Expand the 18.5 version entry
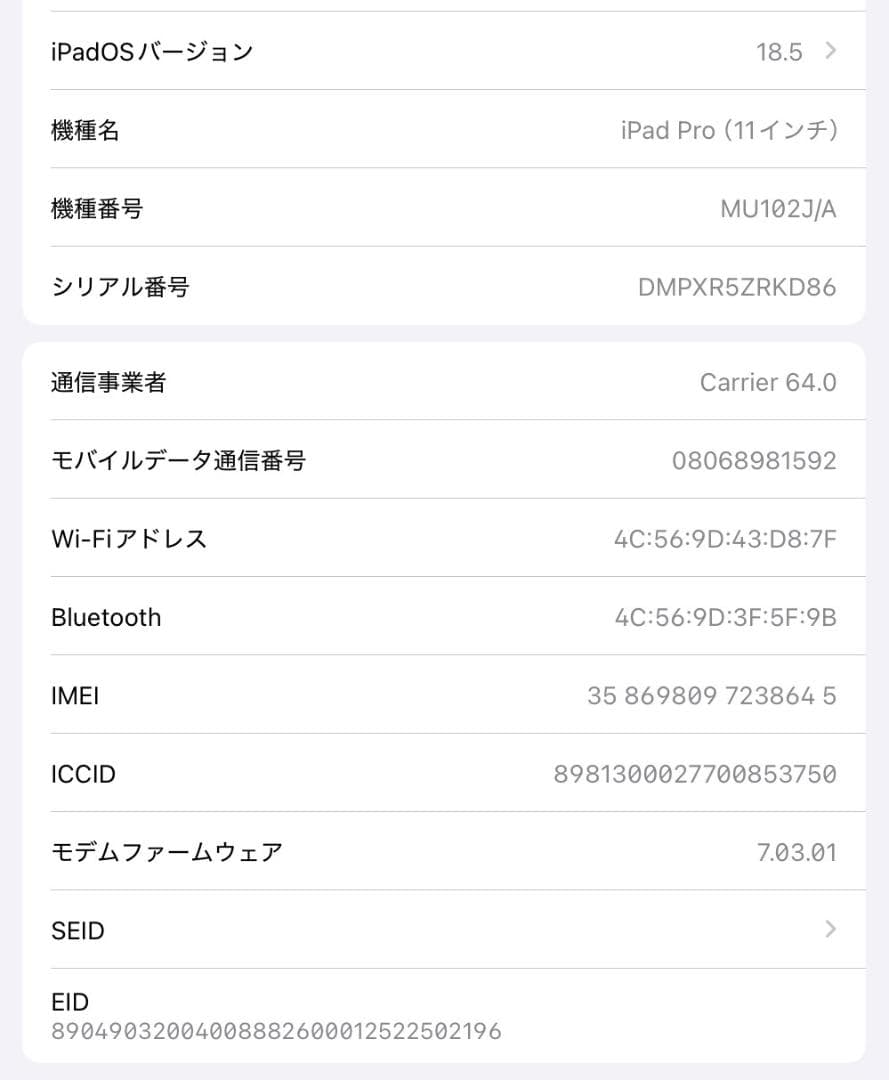This screenshot has width=889, height=1080. 780,51
